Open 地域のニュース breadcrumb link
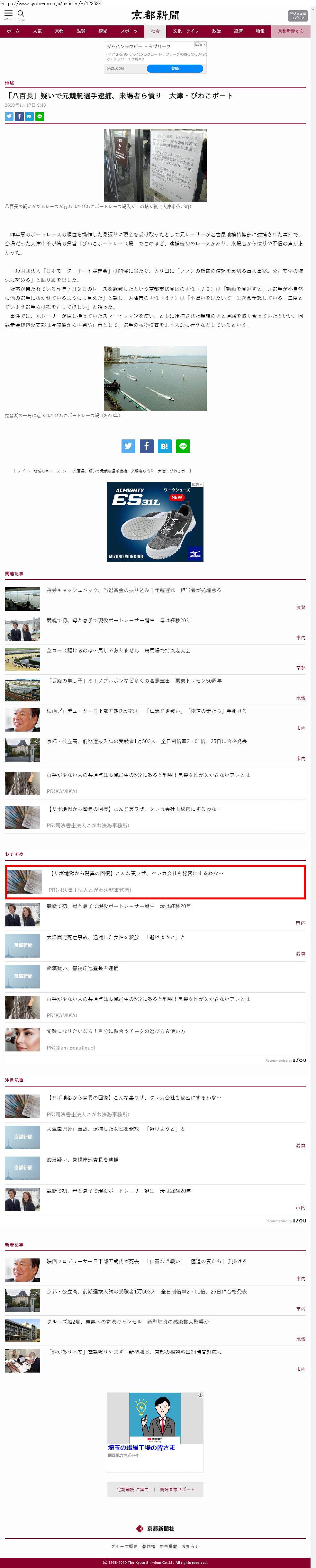This screenshot has height=1568, width=316. (x=47, y=471)
